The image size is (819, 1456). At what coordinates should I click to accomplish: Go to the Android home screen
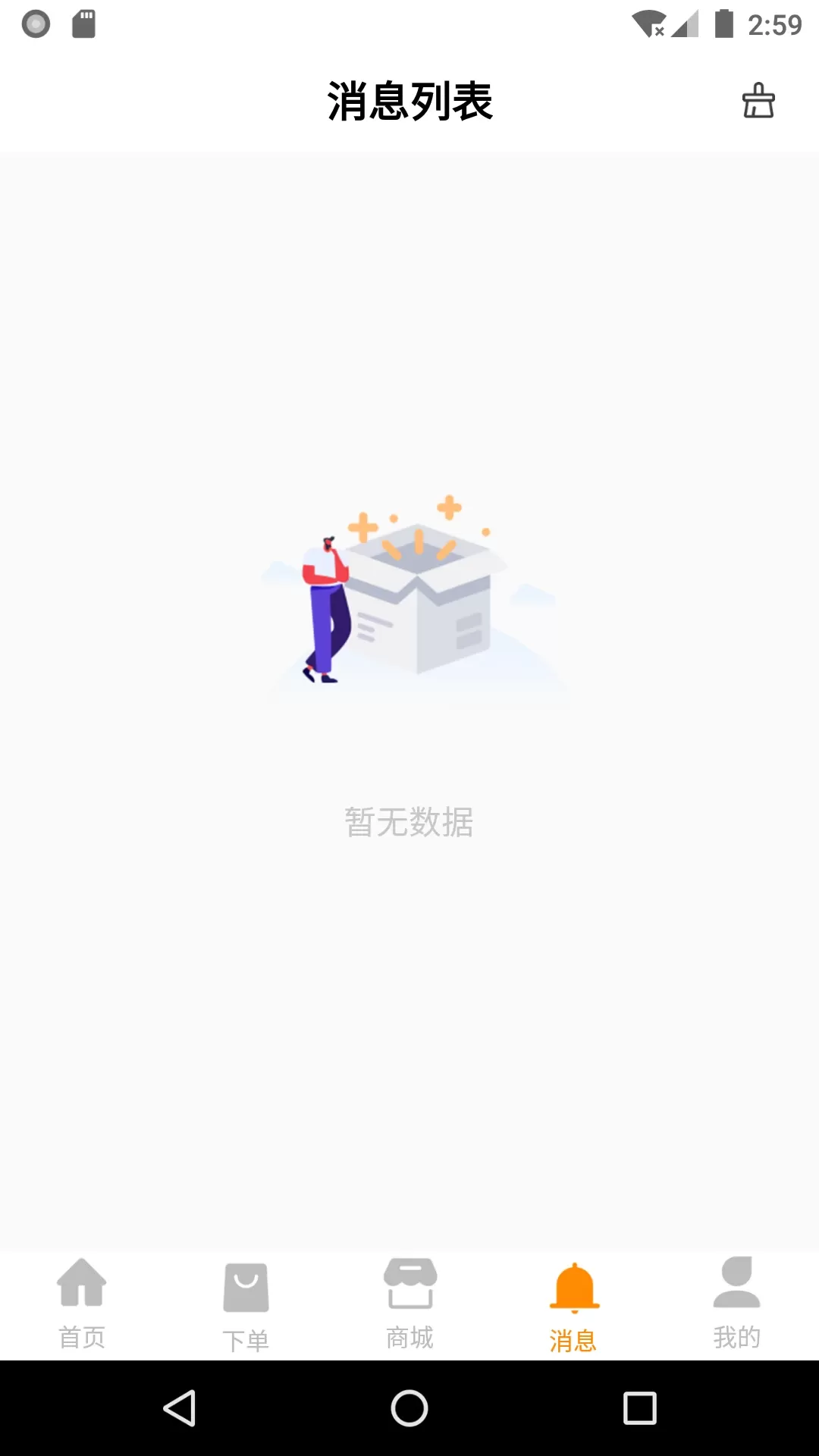pos(409,1408)
